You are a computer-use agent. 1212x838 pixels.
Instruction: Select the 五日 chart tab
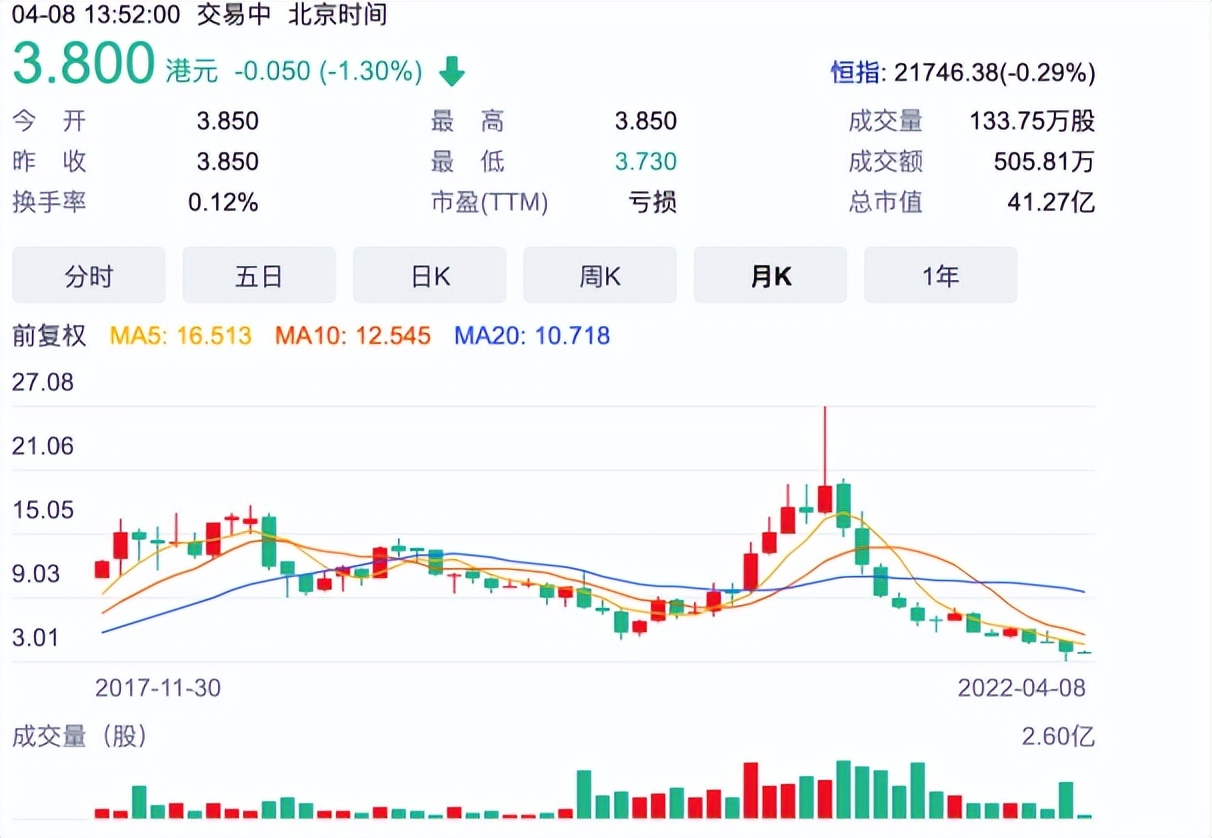tap(259, 276)
